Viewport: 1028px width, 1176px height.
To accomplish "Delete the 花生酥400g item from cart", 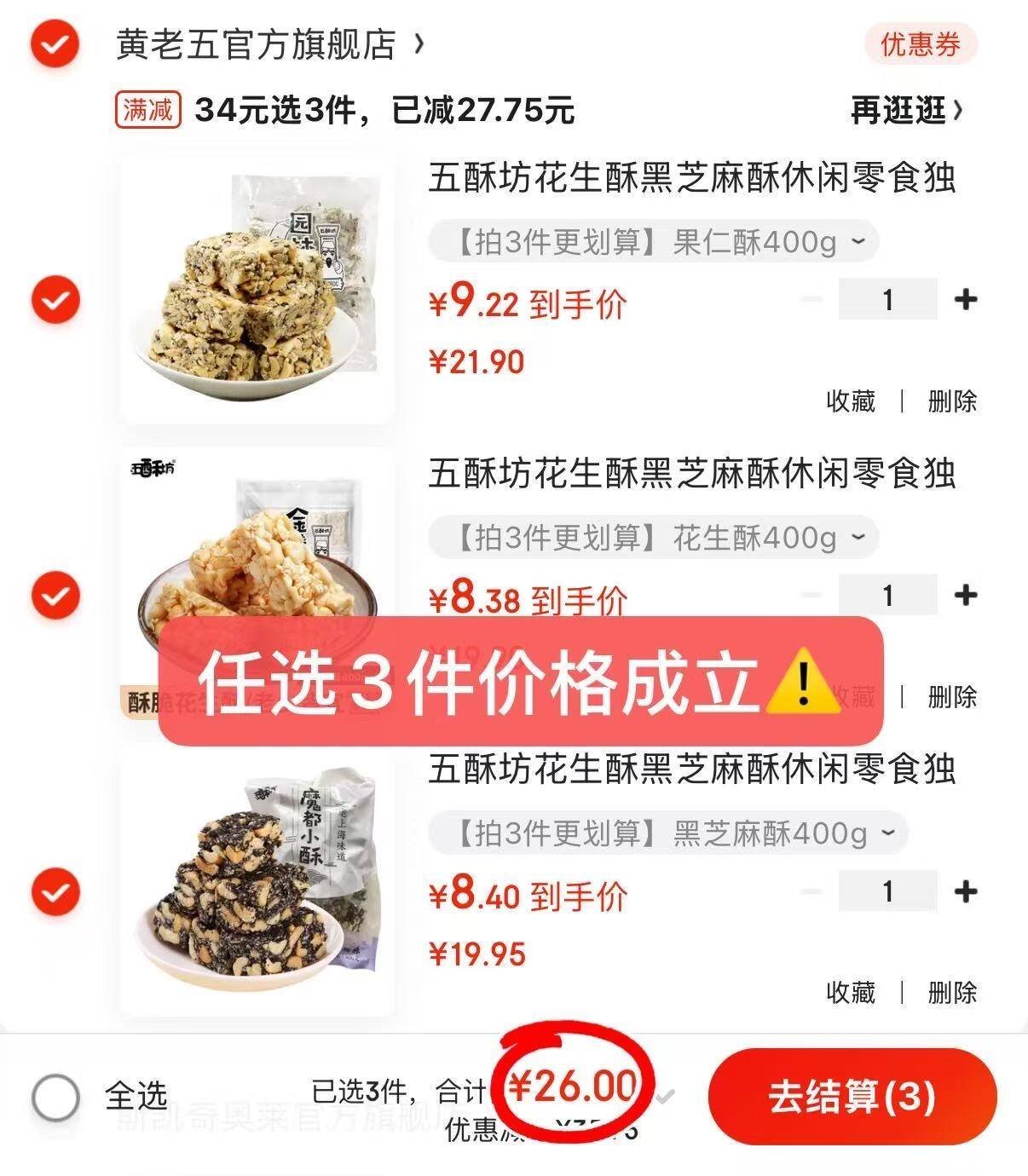I will pyautogui.click(x=952, y=697).
